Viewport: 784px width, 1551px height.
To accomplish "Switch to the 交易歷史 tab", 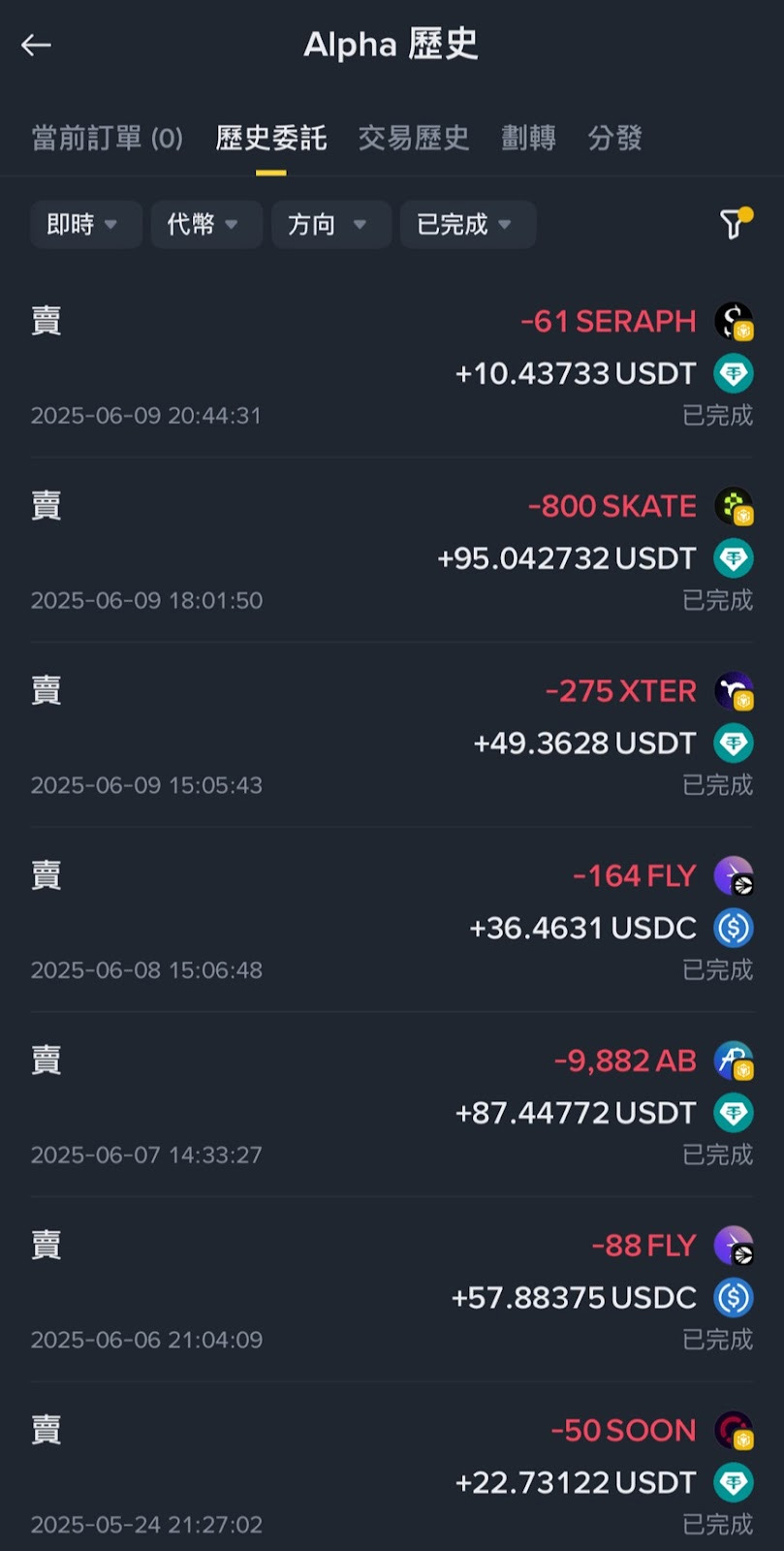I will (x=414, y=139).
